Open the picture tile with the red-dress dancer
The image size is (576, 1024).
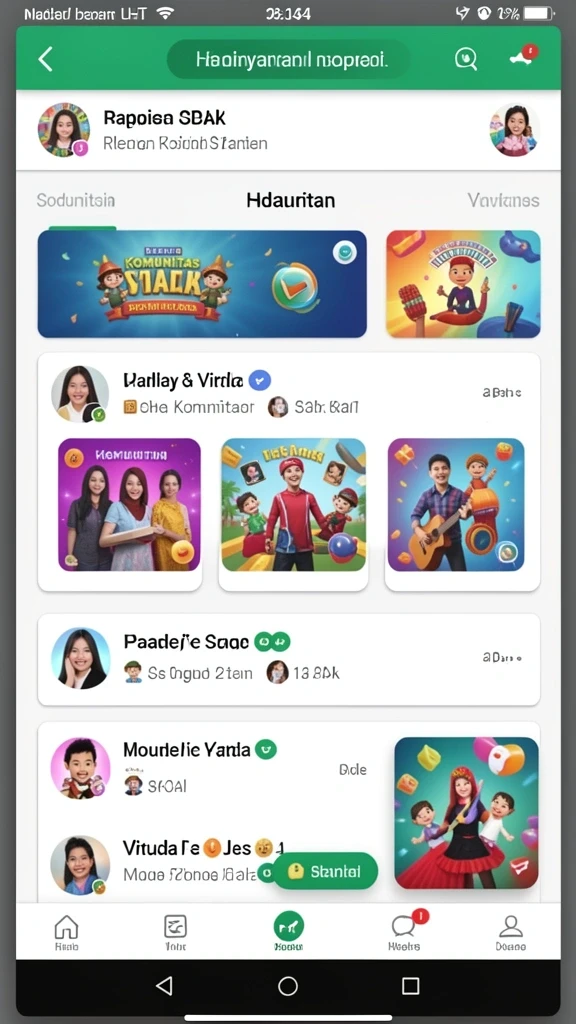point(466,812)
